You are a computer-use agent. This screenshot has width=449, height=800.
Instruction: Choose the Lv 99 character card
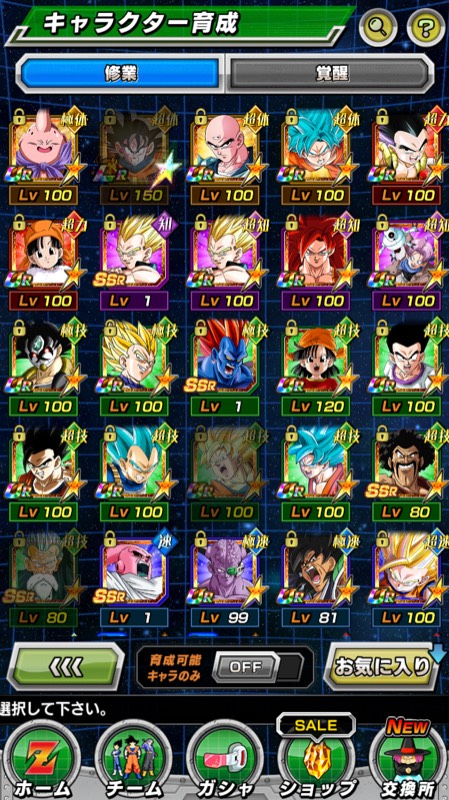pos(226,579)
